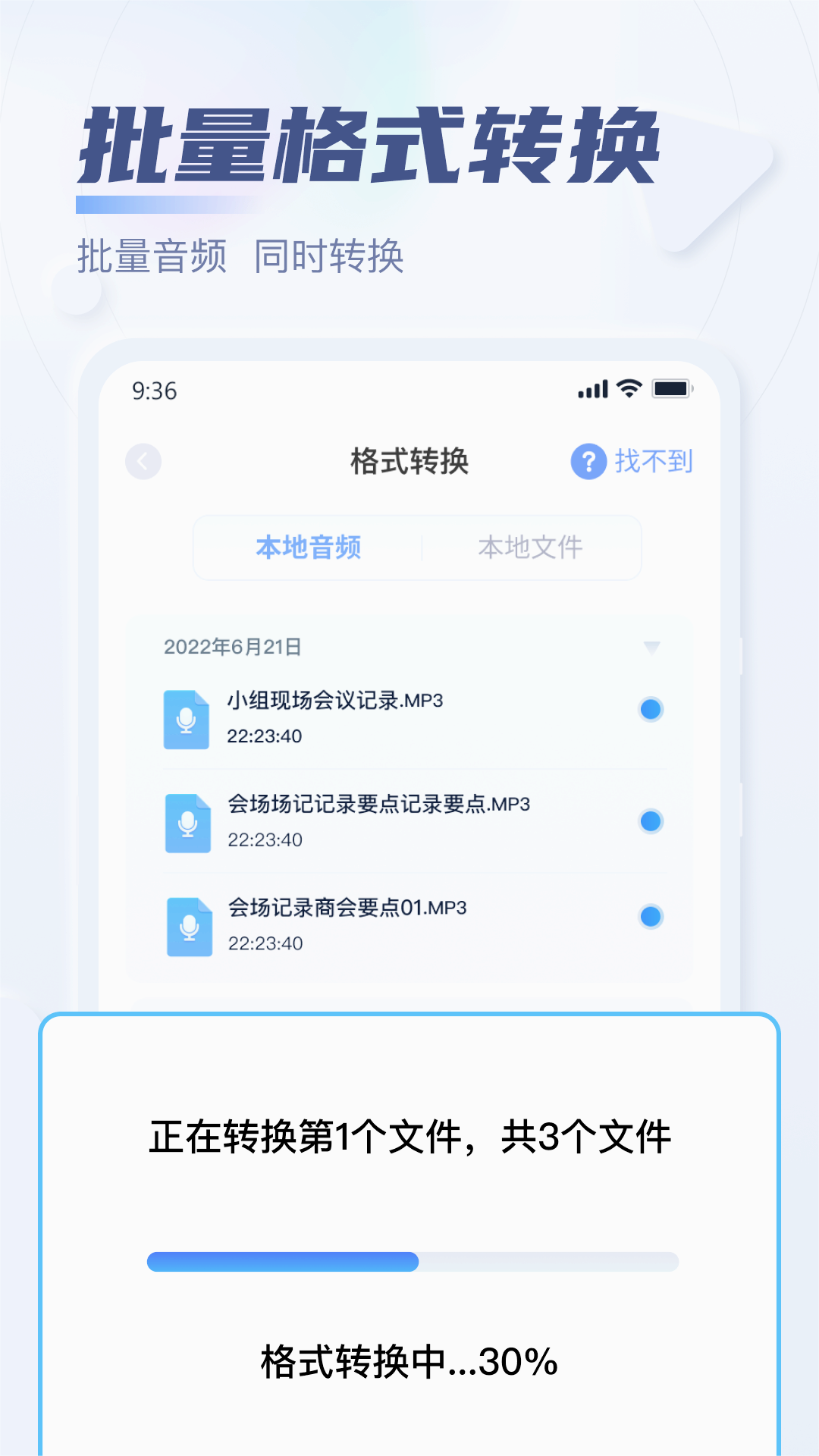Toggle selection of 会场场记记录要点记录要点.MP3
The width and height of the screenshot is (819, 1456).
651,819
